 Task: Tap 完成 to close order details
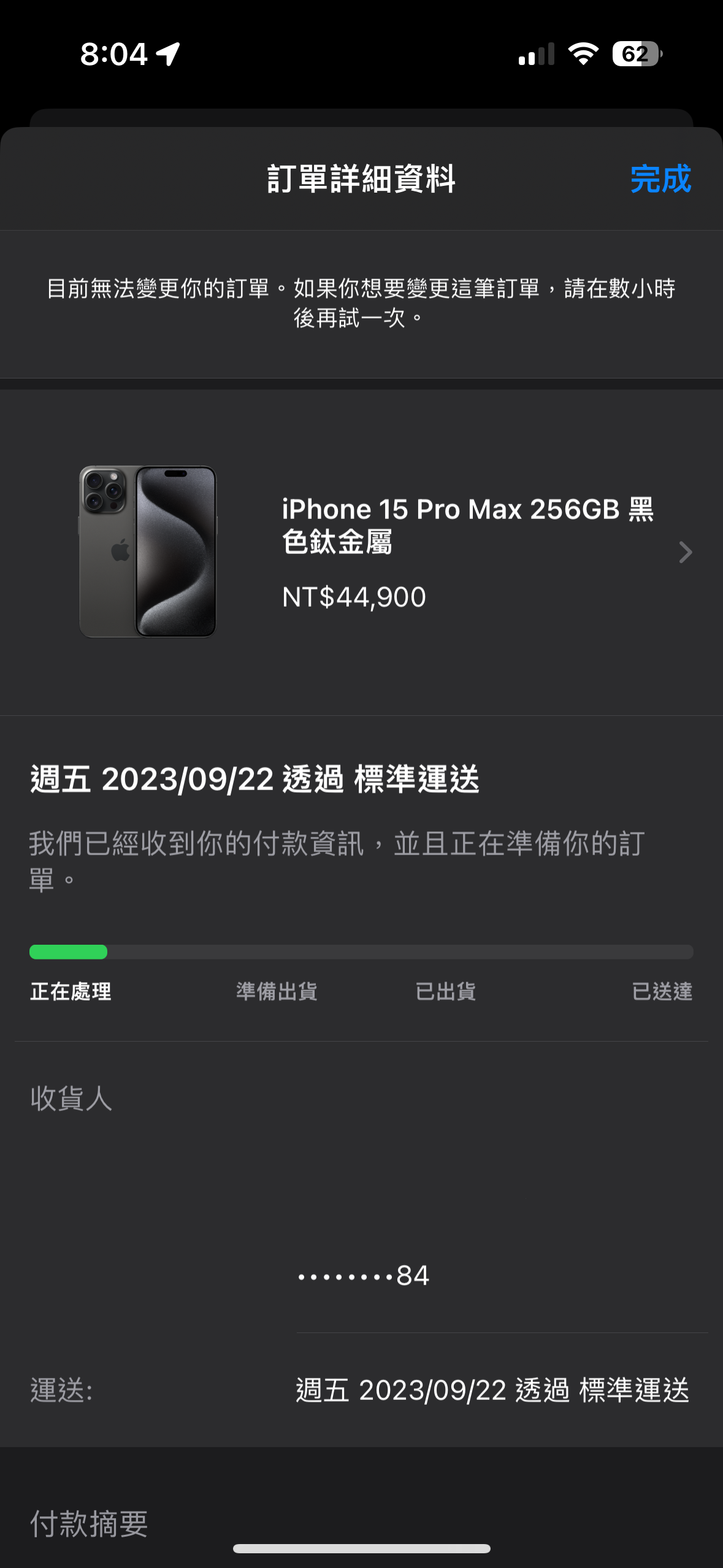[x=660, y=179]
